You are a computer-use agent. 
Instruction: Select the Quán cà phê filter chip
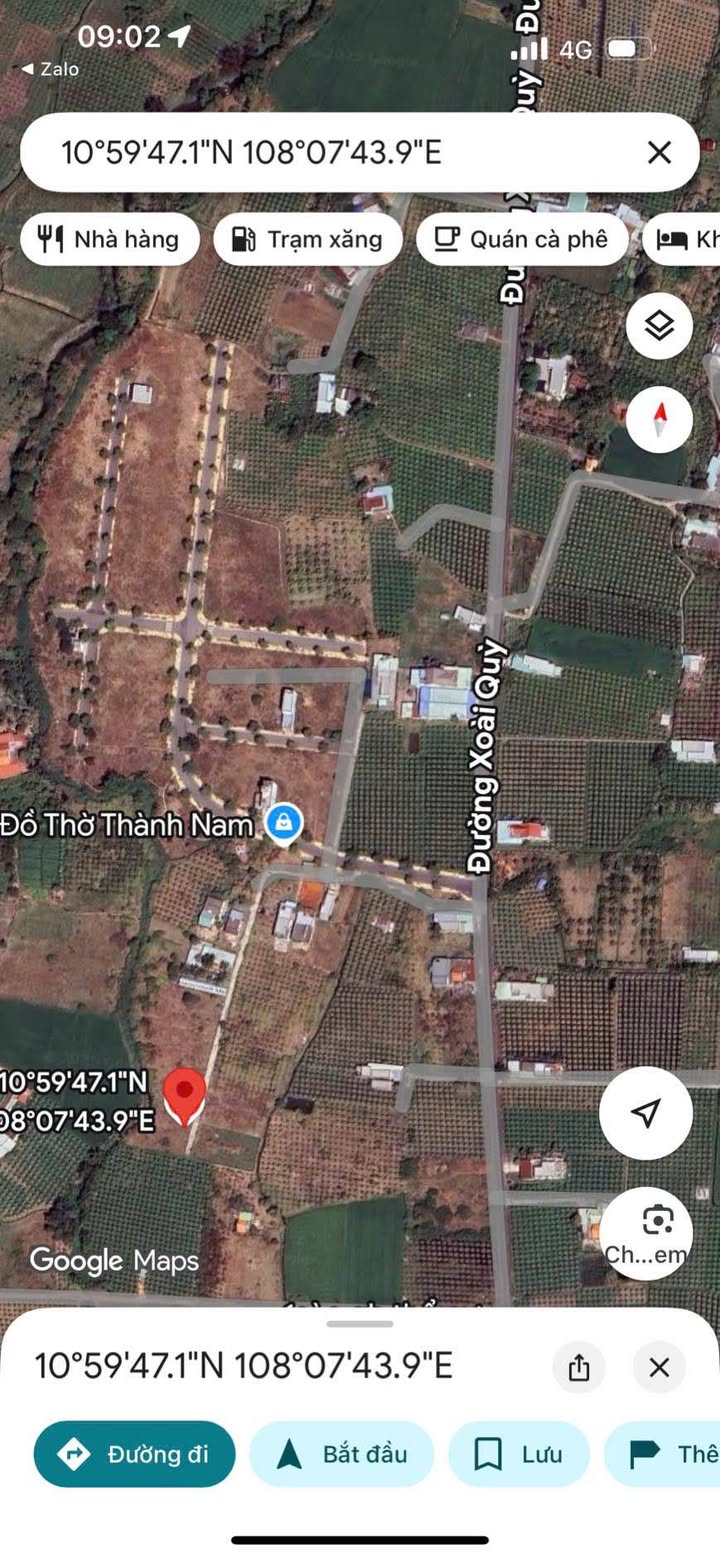522,240
